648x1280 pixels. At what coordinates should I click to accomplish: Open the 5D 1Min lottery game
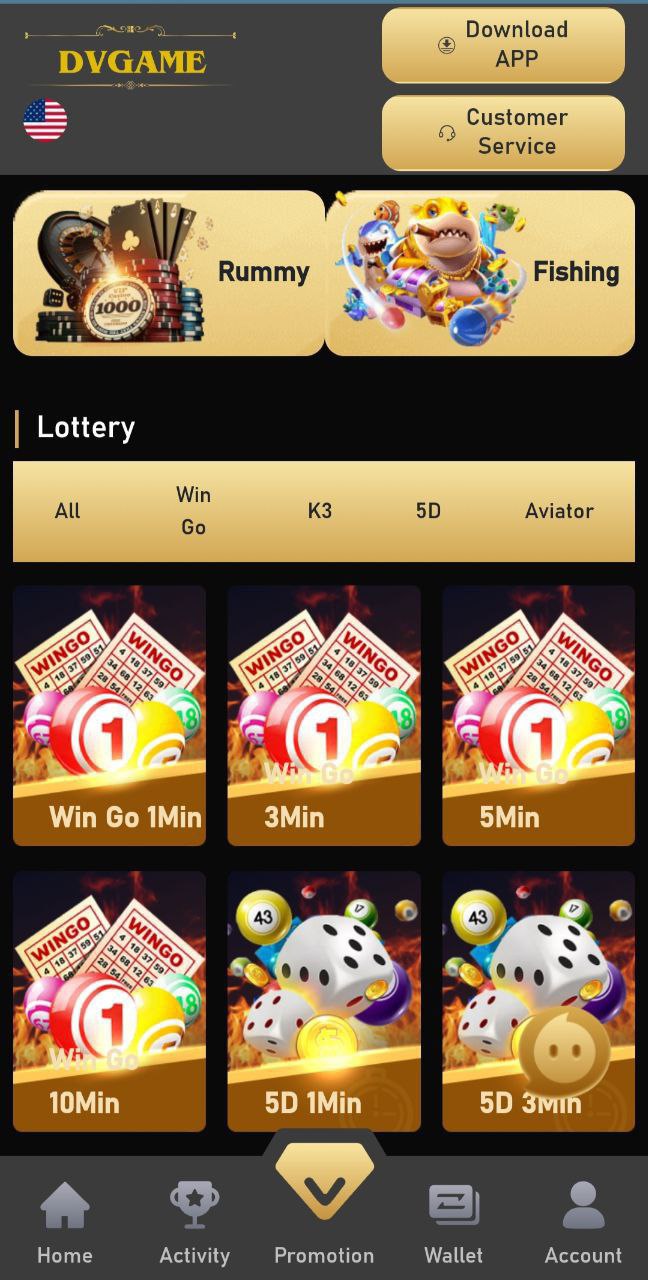[324, 1000]
